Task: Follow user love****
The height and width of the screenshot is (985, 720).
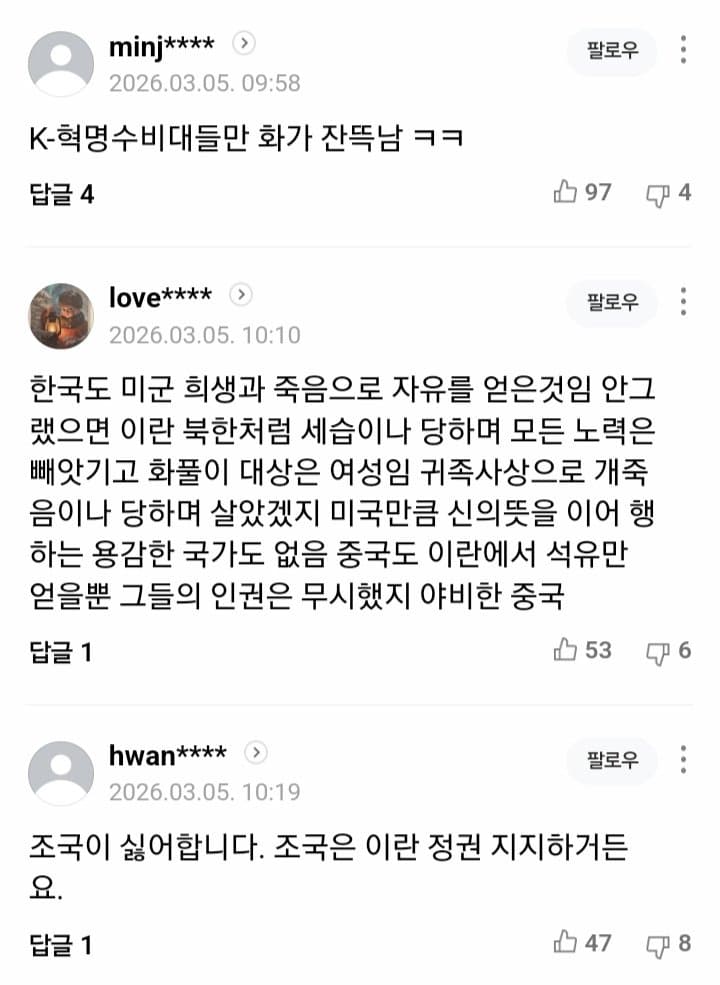Action: pyautogui.click(x=612, y=302)
